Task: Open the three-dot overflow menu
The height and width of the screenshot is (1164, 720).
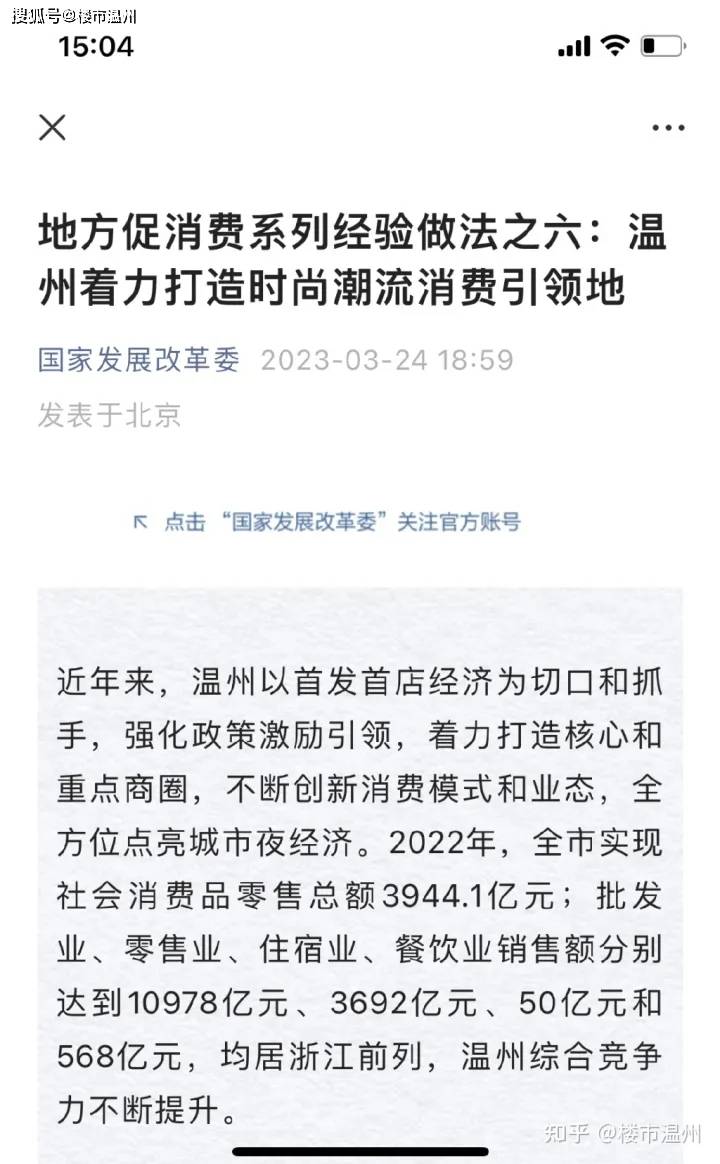Action: tap(668, 128)
